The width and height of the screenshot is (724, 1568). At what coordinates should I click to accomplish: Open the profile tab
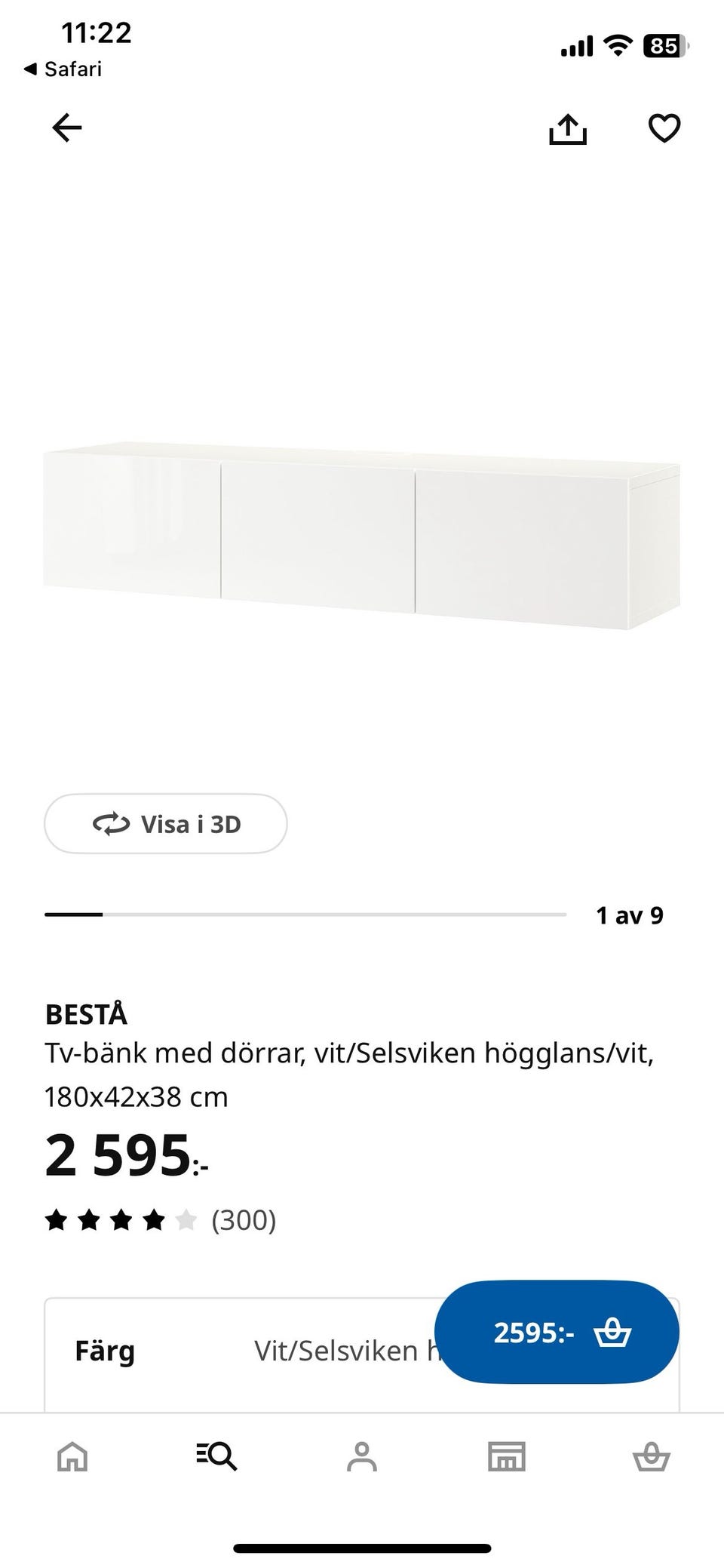click(362, 1456)
